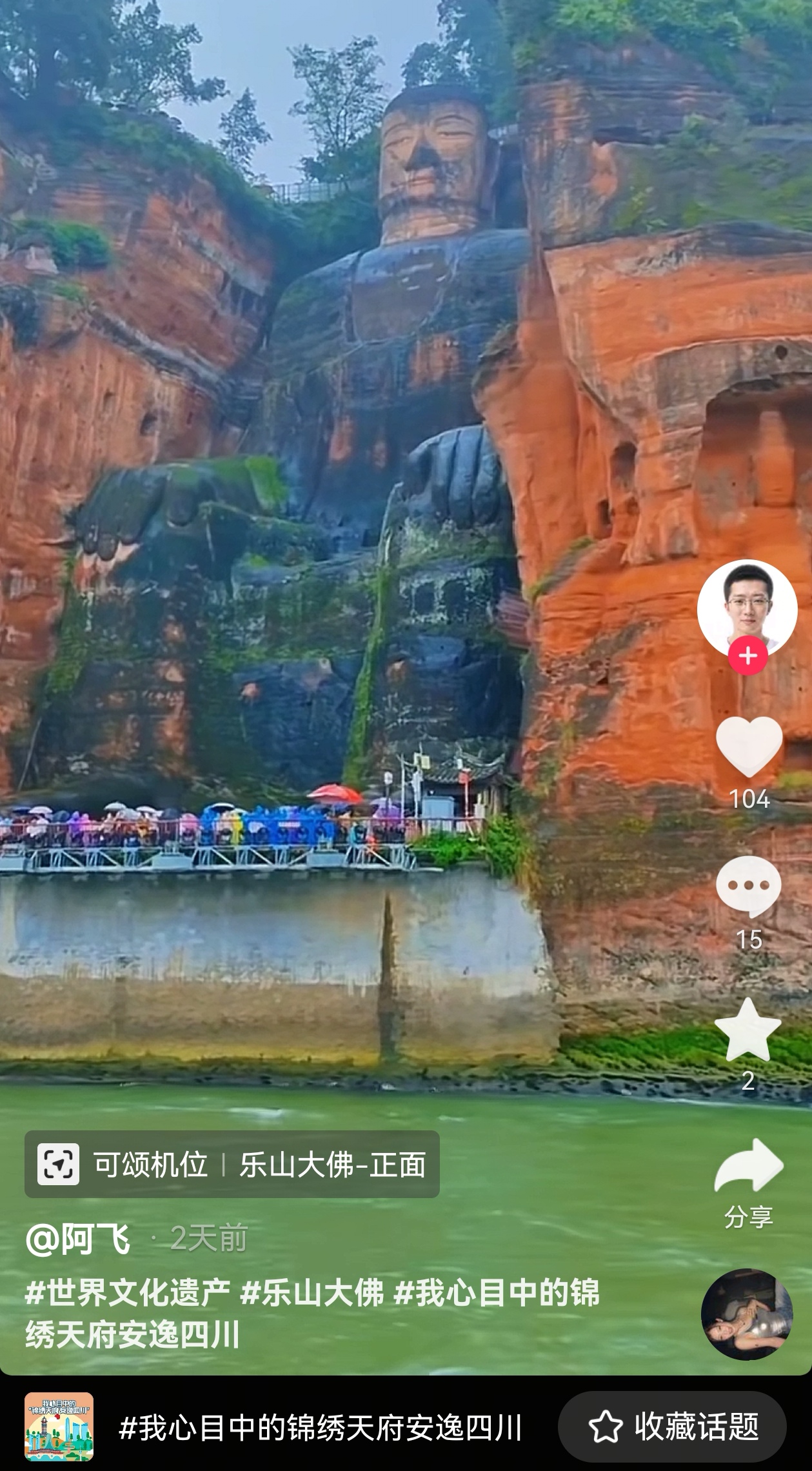Open the #乐山大佛 hashtag in the caption

coord(312,1293)
